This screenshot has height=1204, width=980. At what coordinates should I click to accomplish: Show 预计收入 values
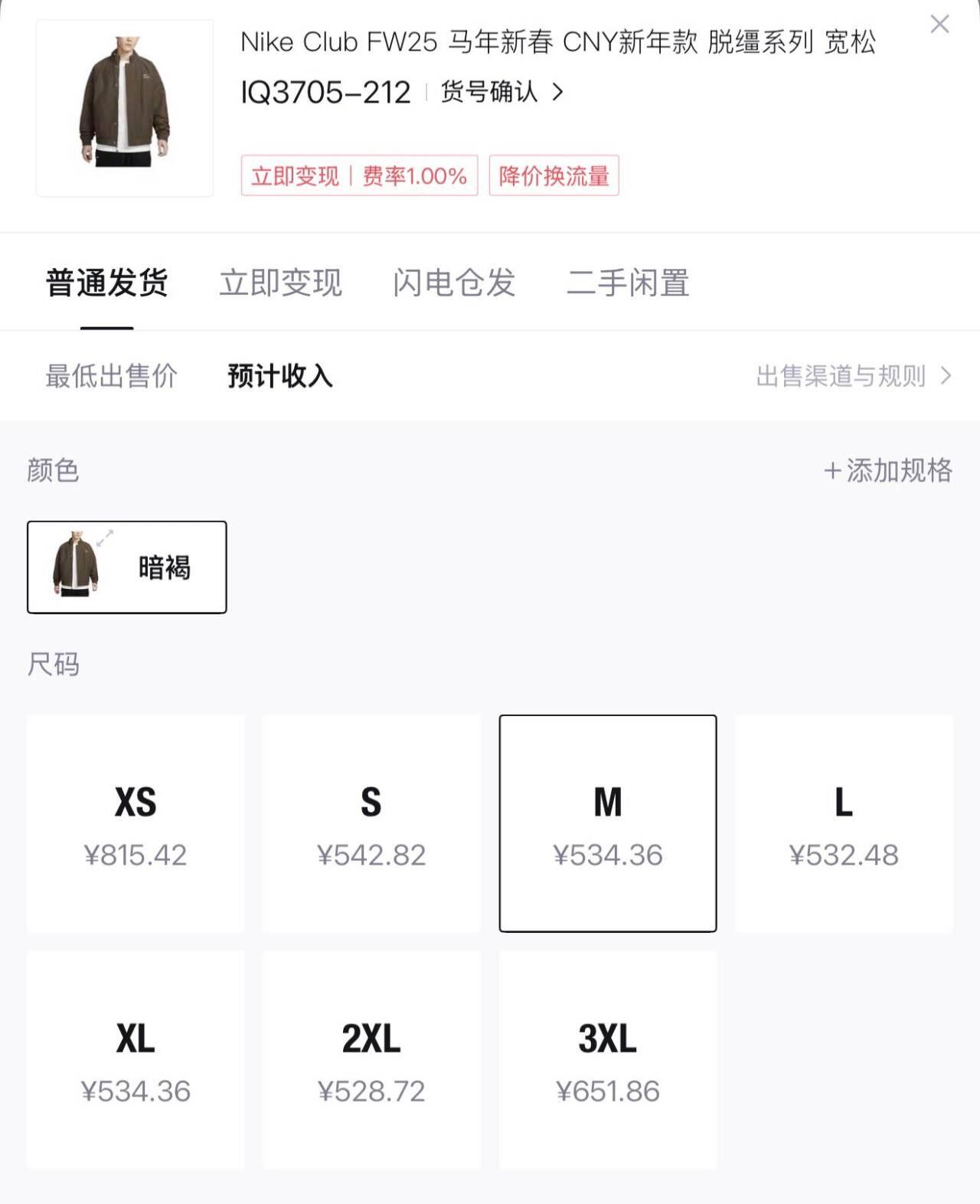280,376
